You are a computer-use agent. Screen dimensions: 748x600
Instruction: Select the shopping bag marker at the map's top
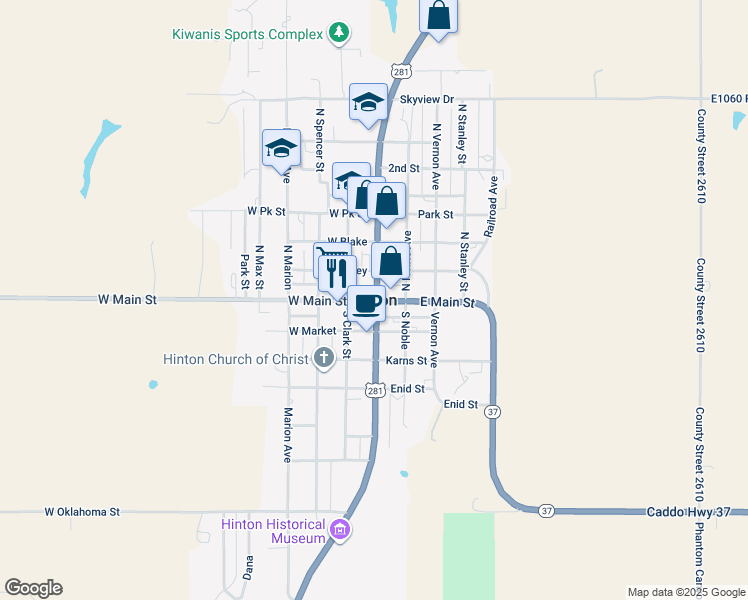coord(438,17)
